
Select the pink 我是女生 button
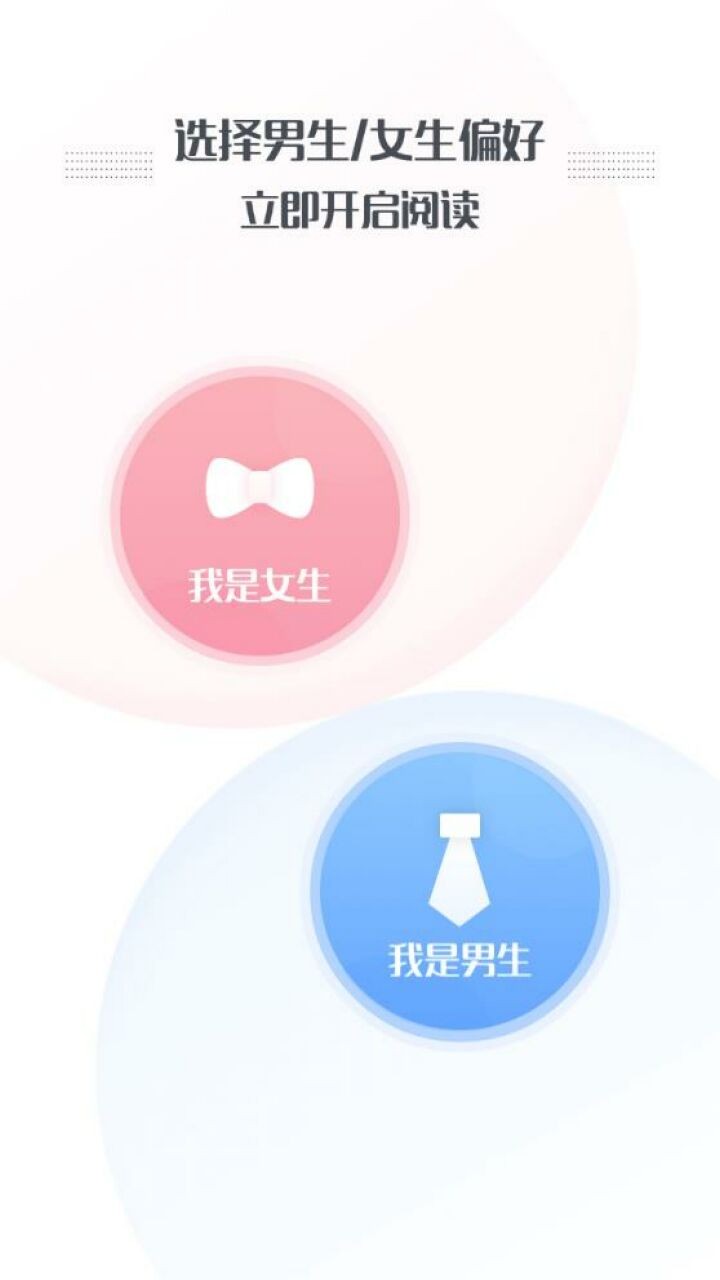260,515
